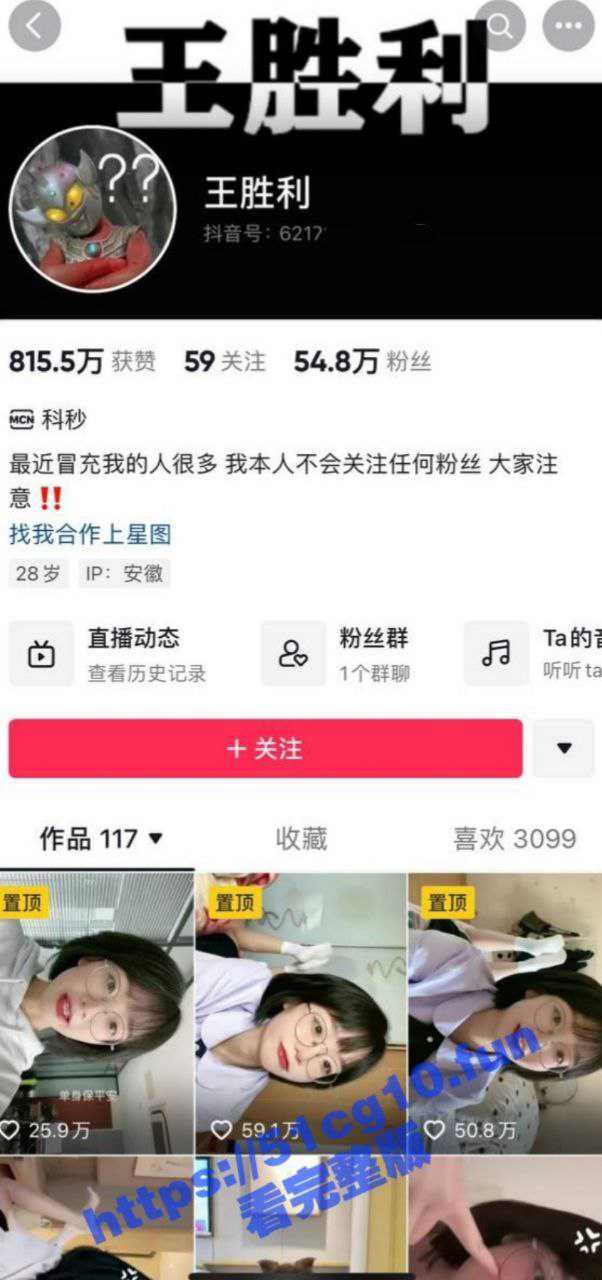
Task: Open the pinned video with 50.8万 likes
Action: coord(505,1012)
